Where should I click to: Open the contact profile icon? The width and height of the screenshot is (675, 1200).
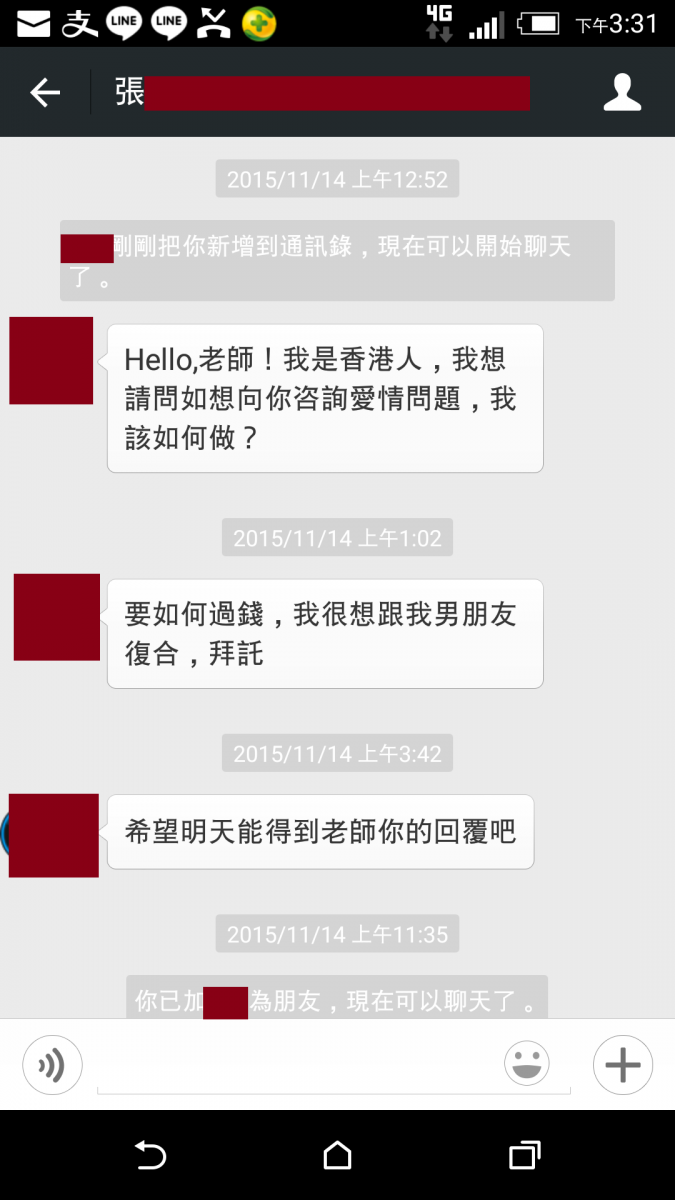621,92
